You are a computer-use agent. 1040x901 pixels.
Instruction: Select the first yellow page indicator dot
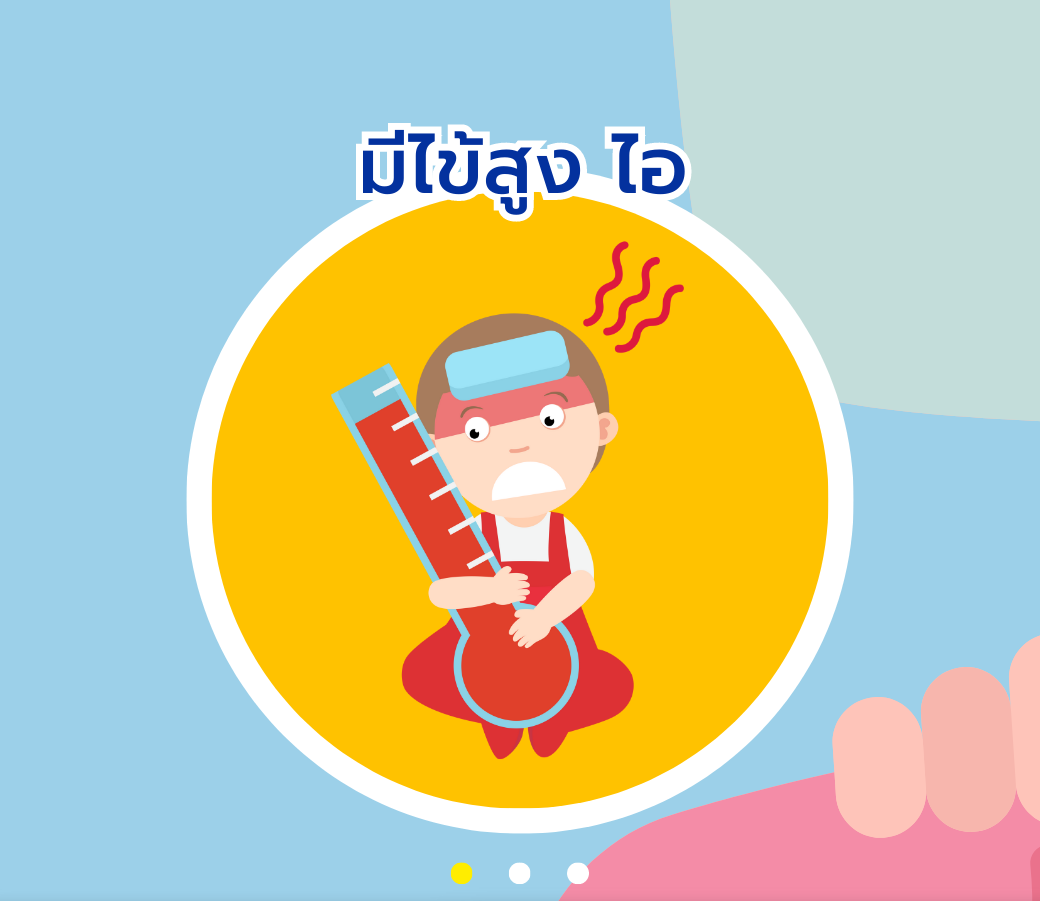pyautogui.click(x=461, y=873)
